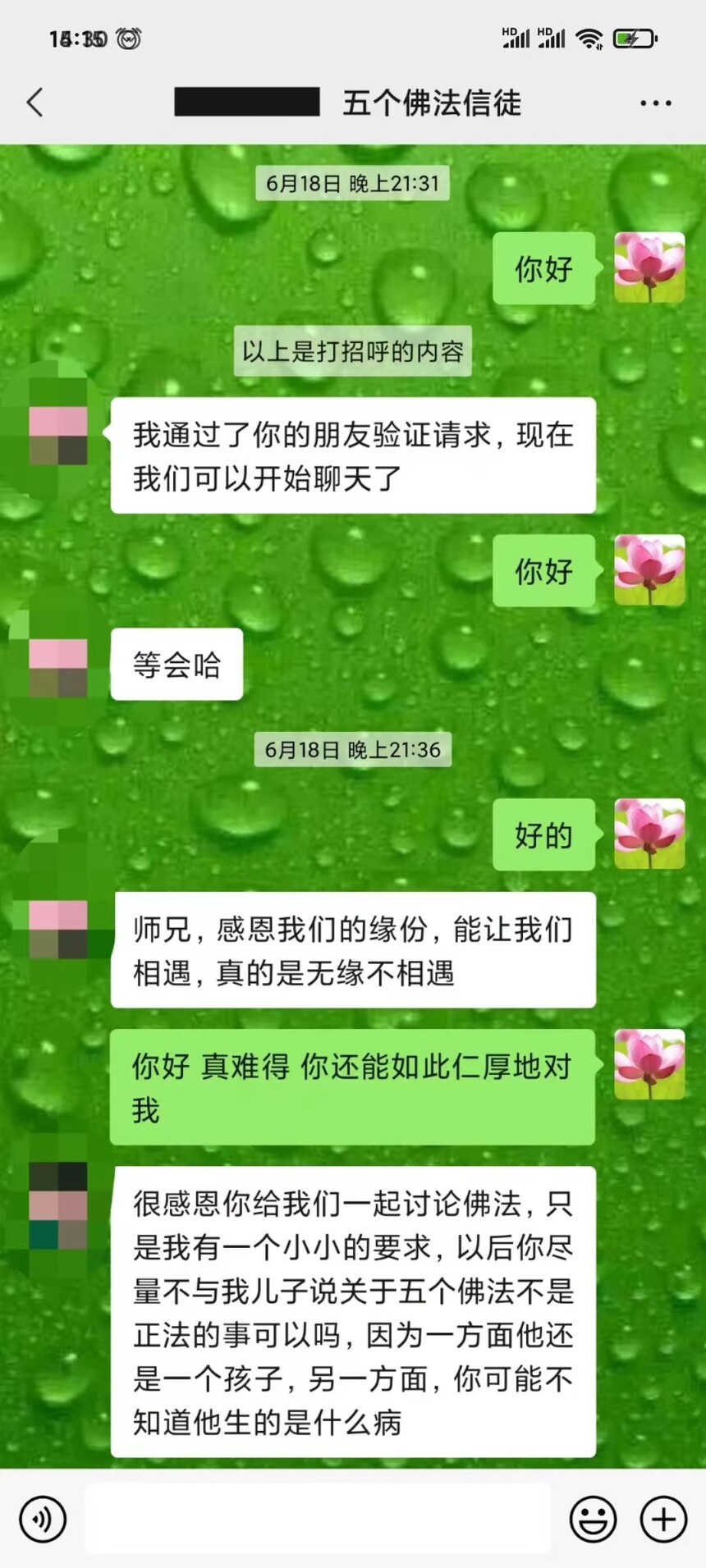Open the emoji sticker panel
Viewport: 706px width, 1568px height.
(593, 1519)
